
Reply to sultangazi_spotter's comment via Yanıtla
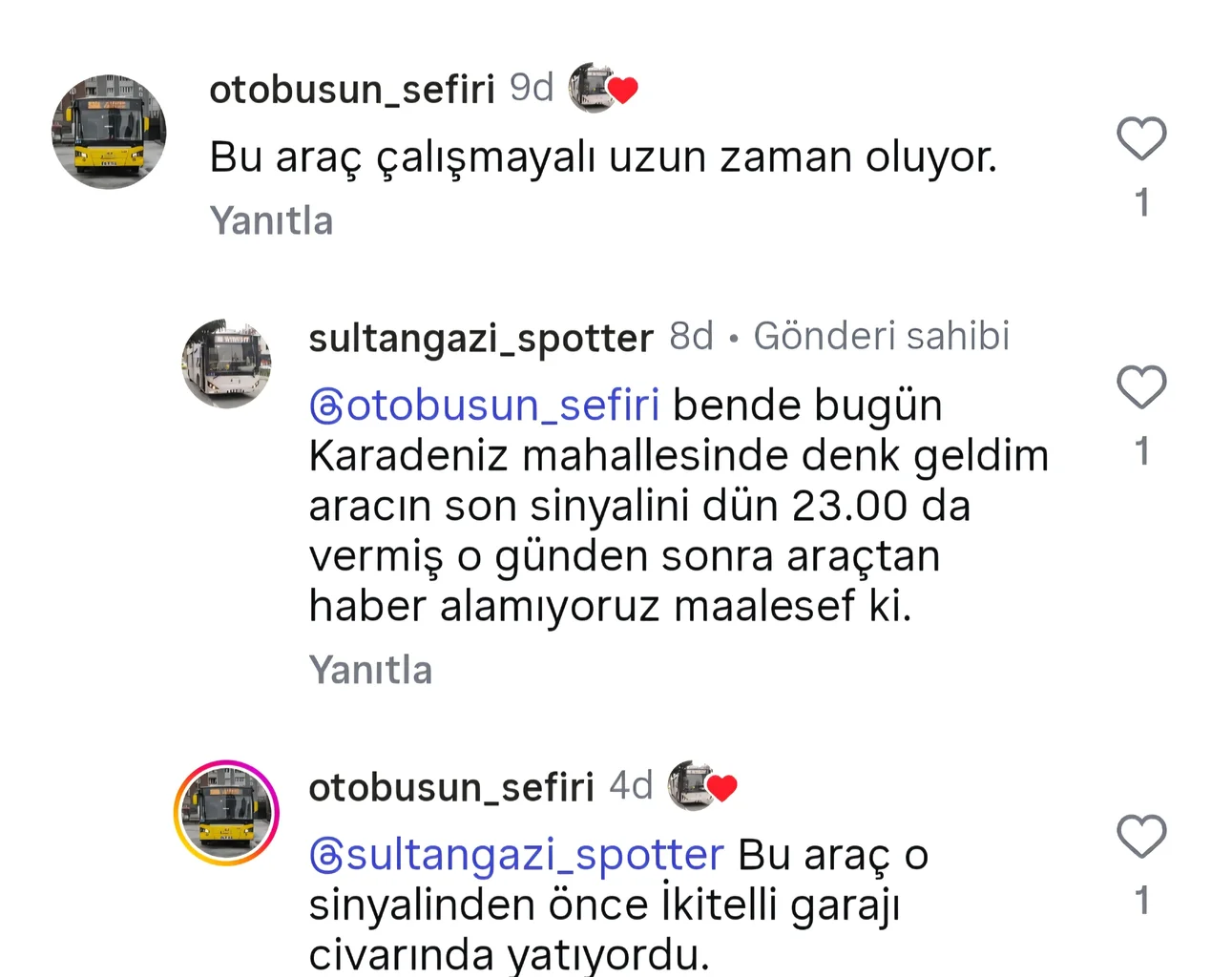coord(370,671)
